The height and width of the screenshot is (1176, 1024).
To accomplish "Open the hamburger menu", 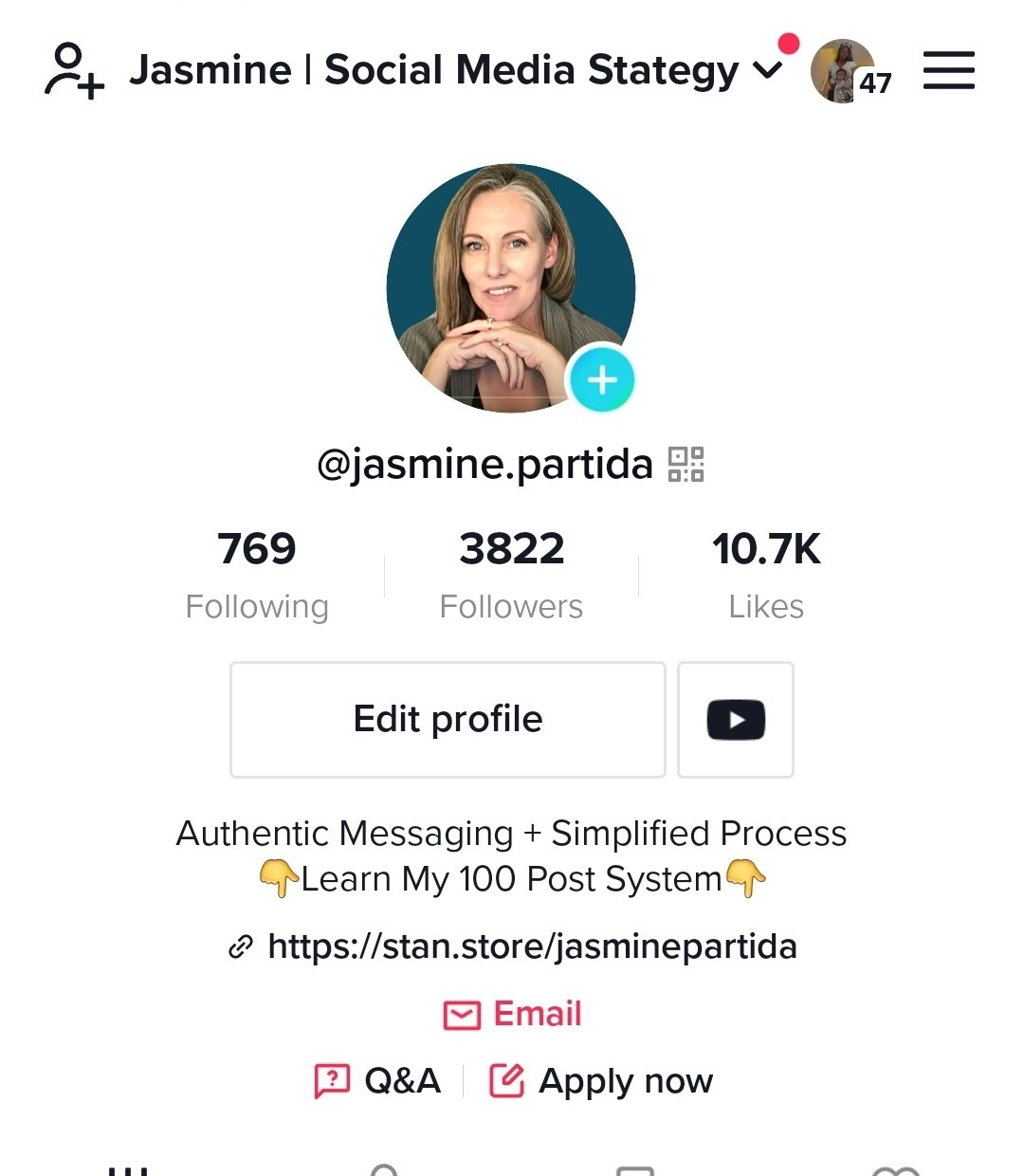I will [x=948, y=70].
